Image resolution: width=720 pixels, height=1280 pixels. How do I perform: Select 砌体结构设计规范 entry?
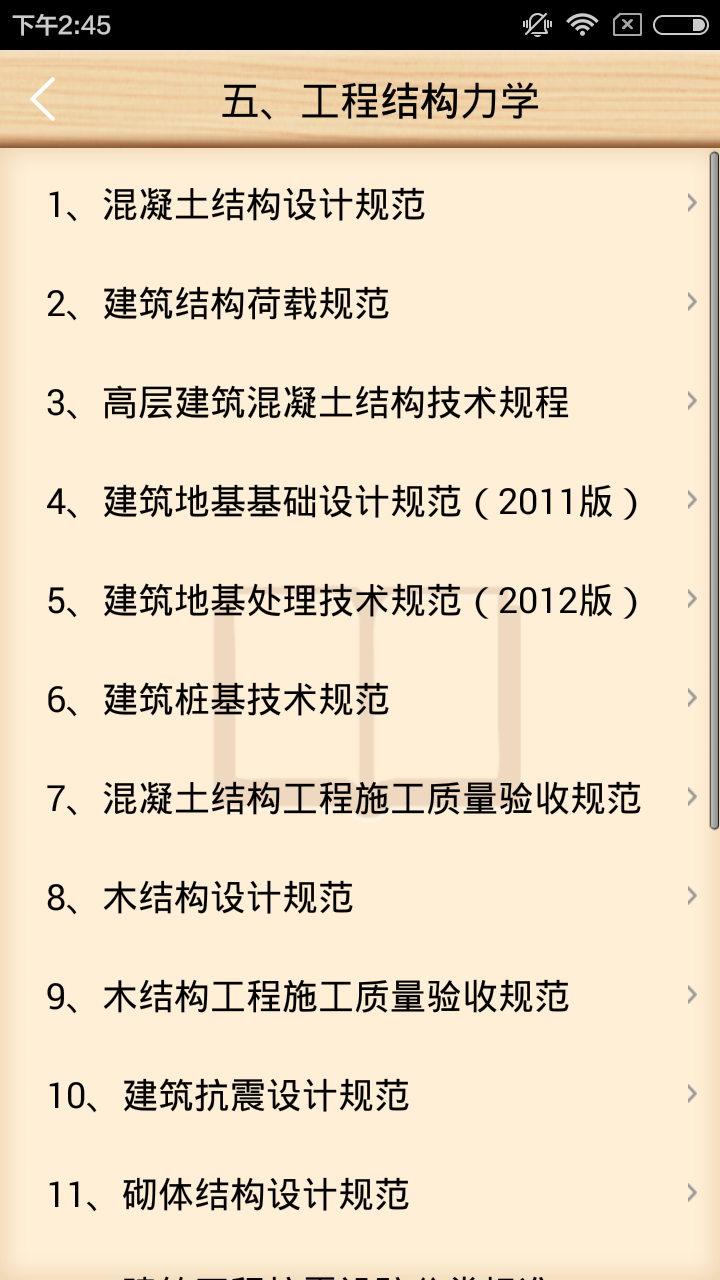click(250, 1193)
